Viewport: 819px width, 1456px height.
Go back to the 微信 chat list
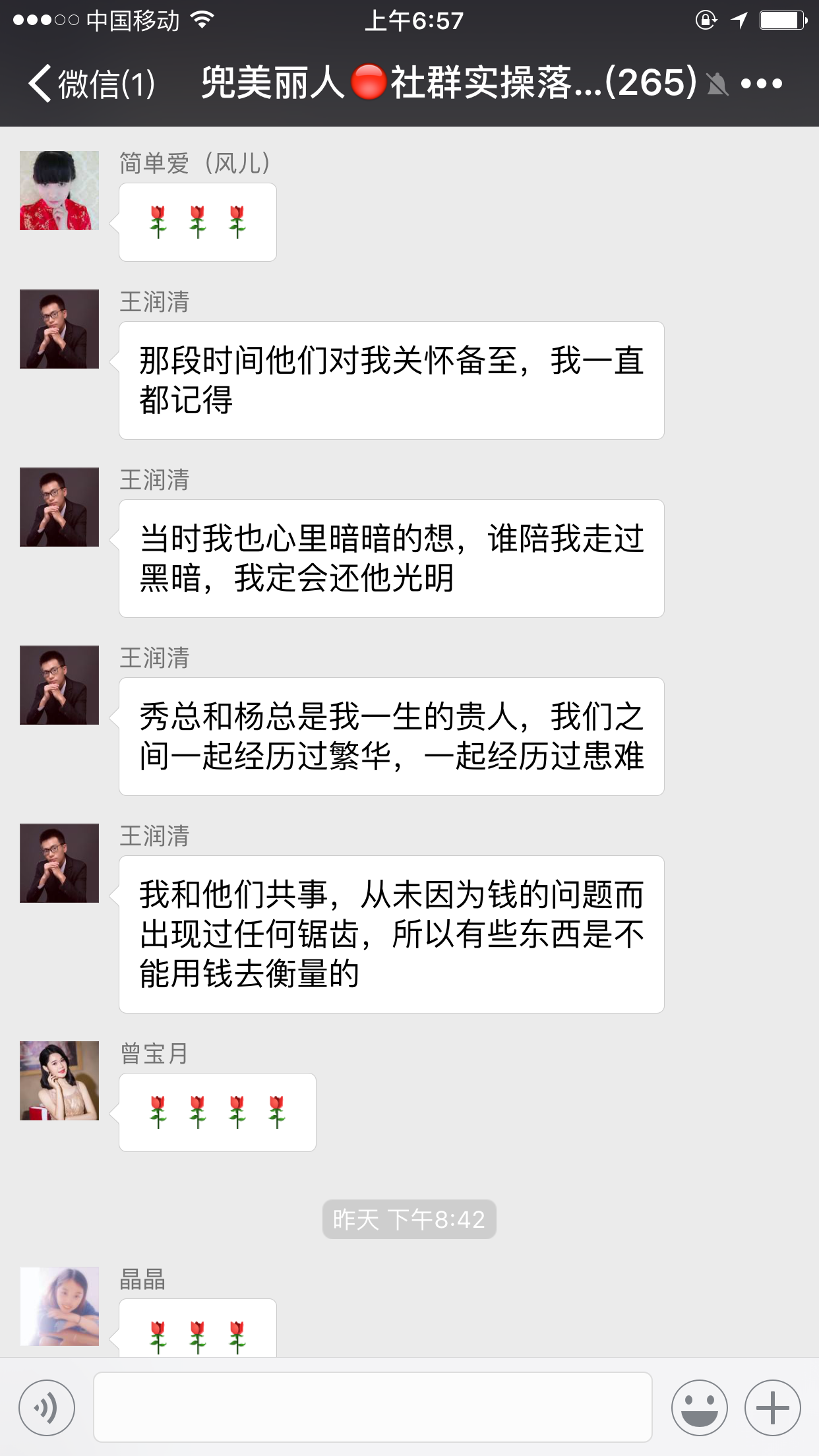coord(91,84)
